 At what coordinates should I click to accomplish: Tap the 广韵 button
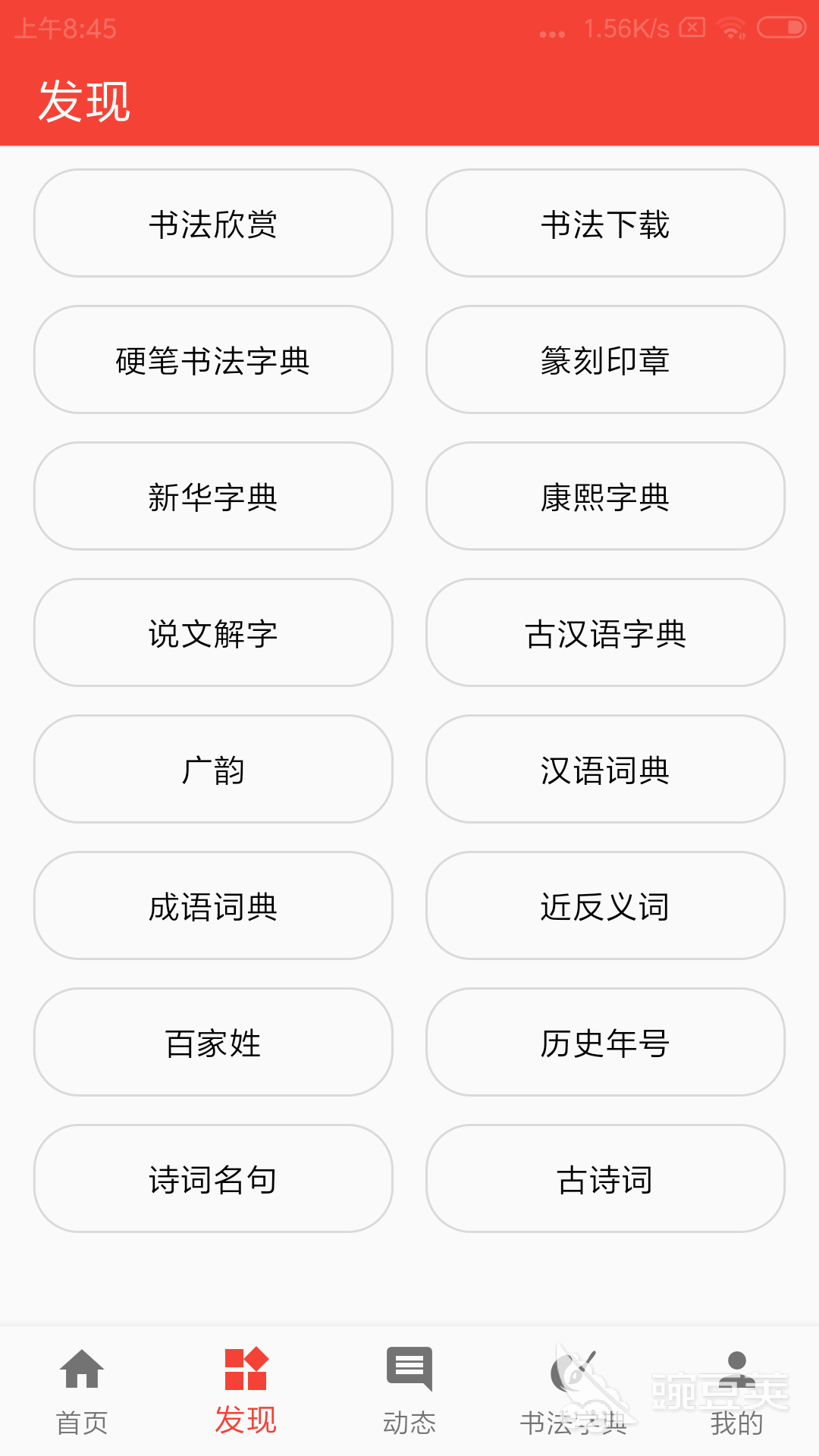coord(213,769)
